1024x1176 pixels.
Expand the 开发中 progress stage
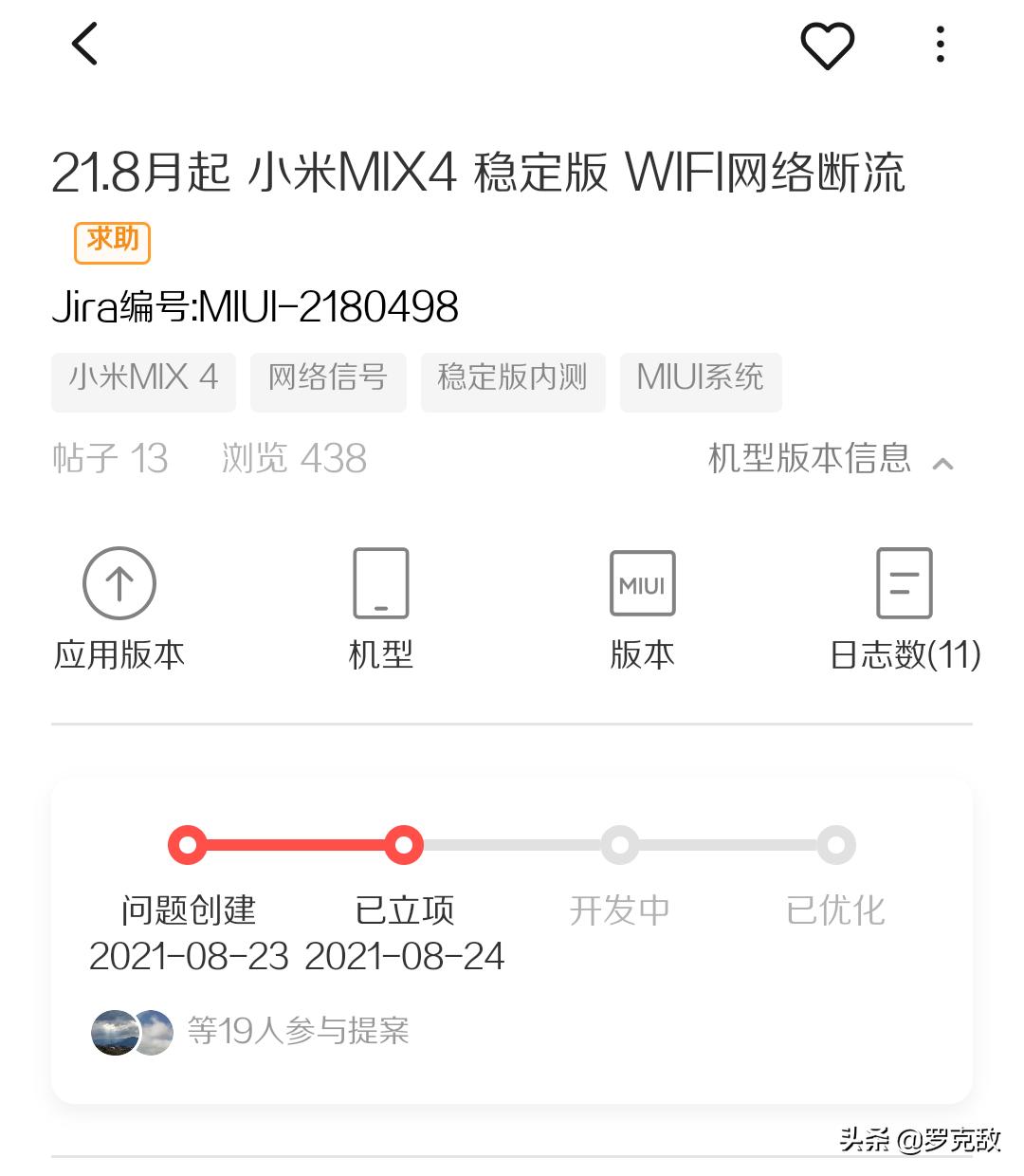pos(619,844)
